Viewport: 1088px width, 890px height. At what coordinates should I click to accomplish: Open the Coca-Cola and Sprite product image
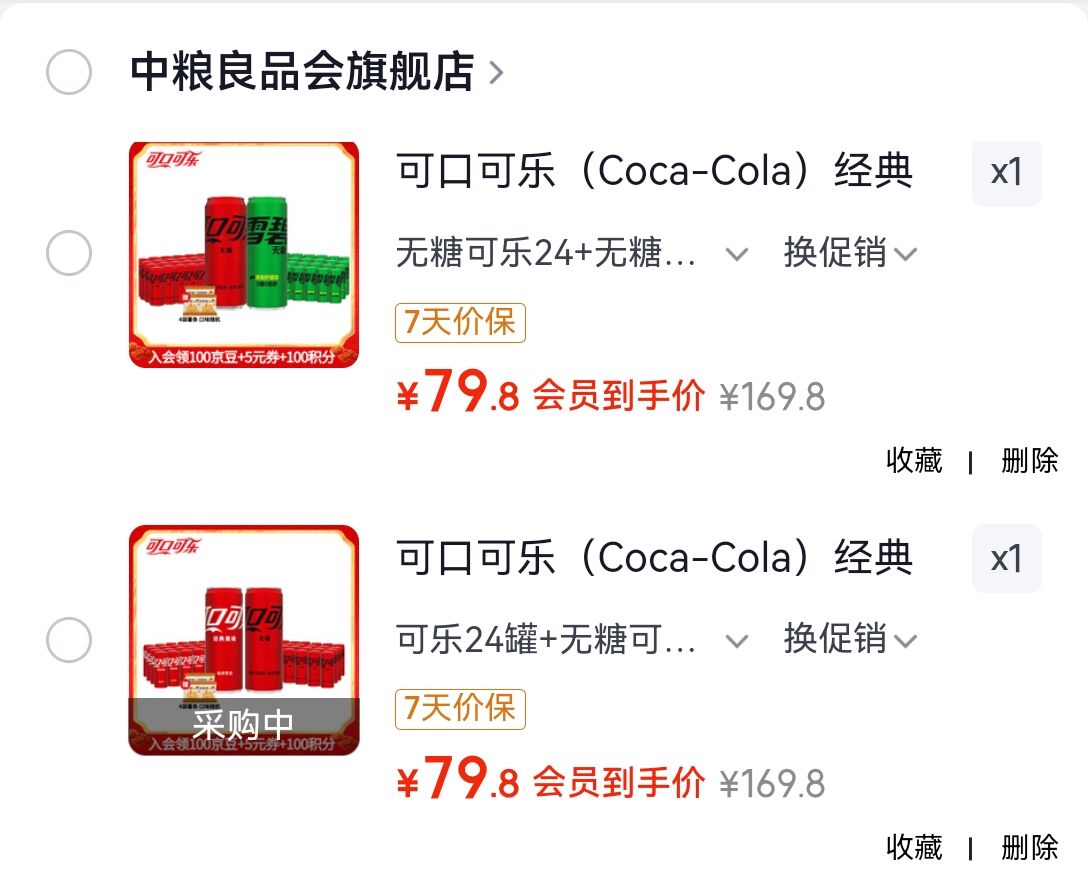(x=244, y=255)
